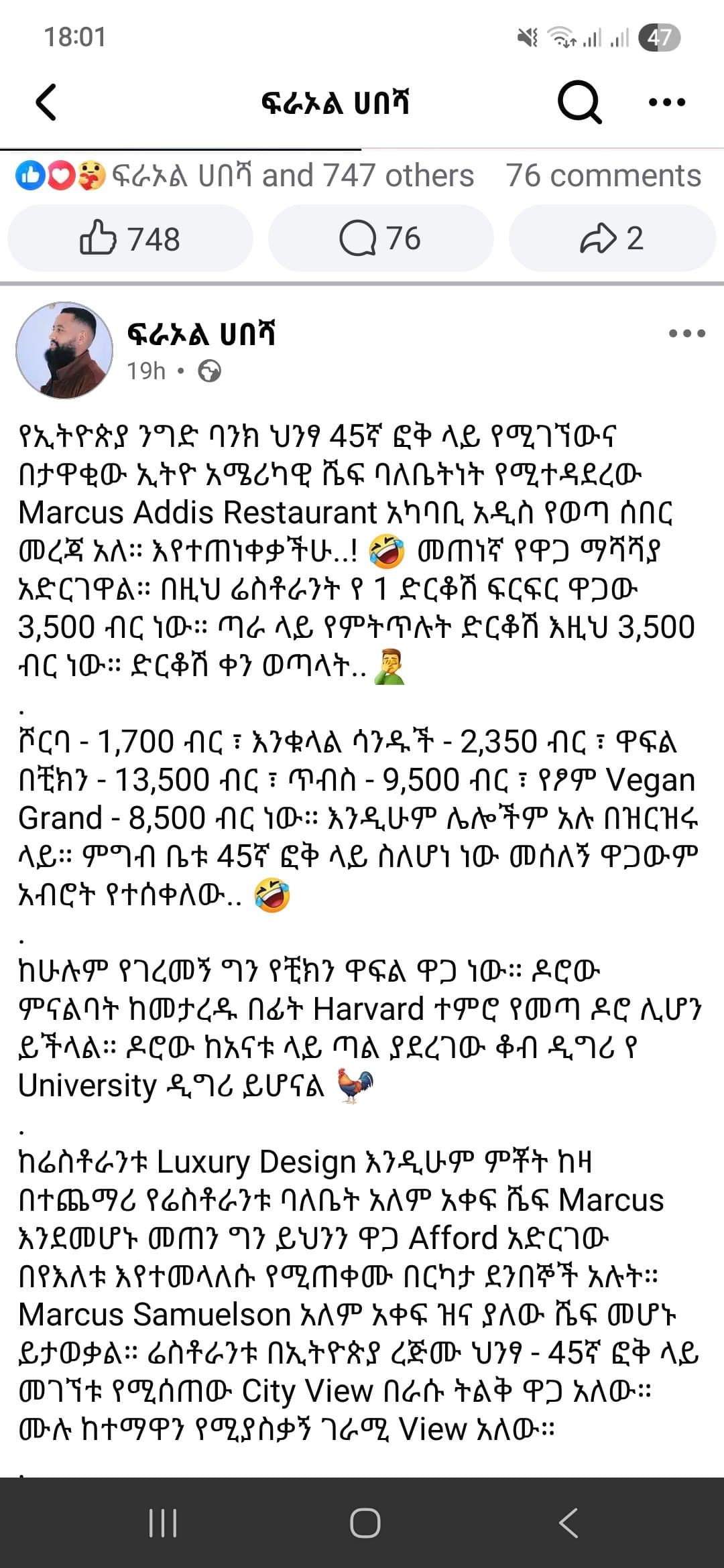Open the header overflow menu
This screenshot has height=1568, width=724.
pyautogui.click(x=667, y=103)
